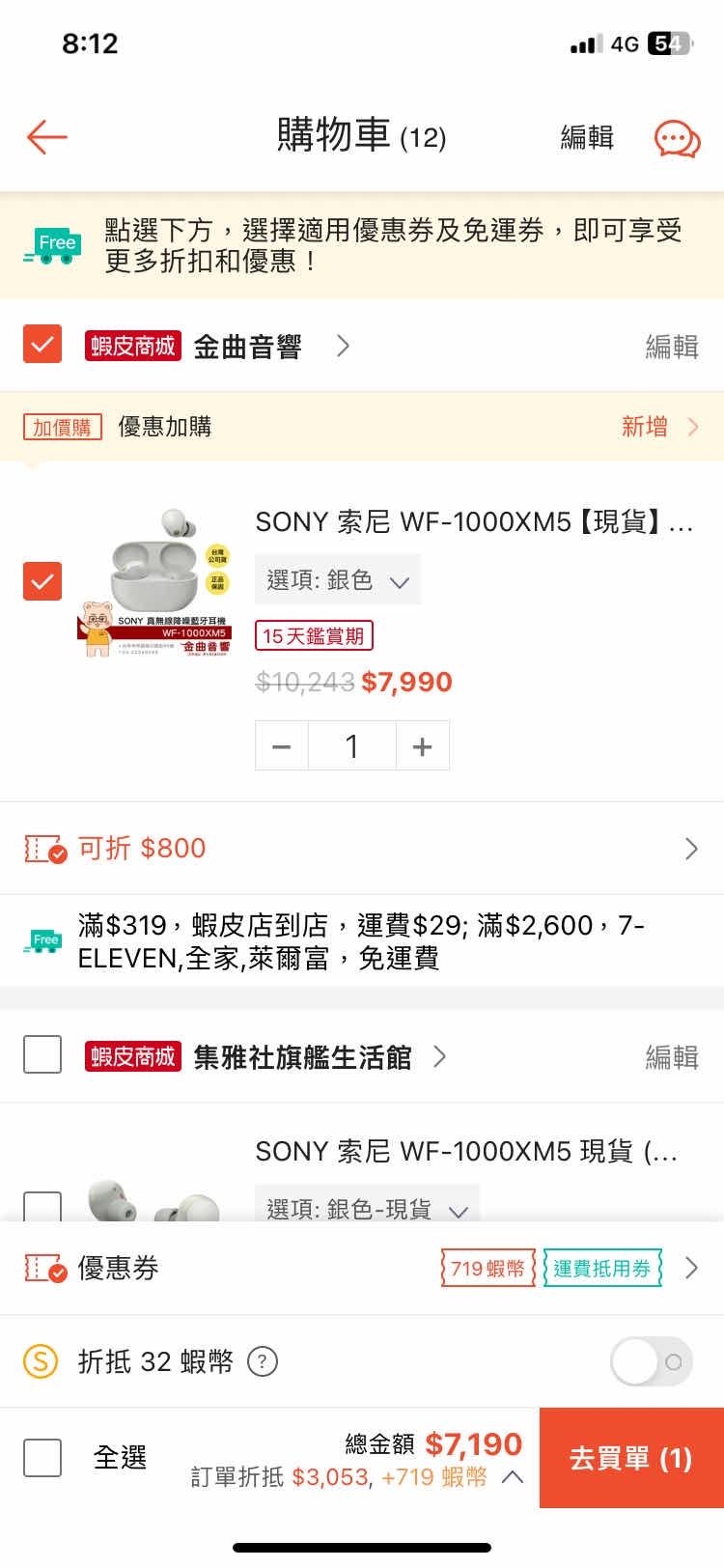Enable the 折抵 32 蝦幣 switch
The height and width of the screenshot is (1568, 724).
(x=652, y=1361)
